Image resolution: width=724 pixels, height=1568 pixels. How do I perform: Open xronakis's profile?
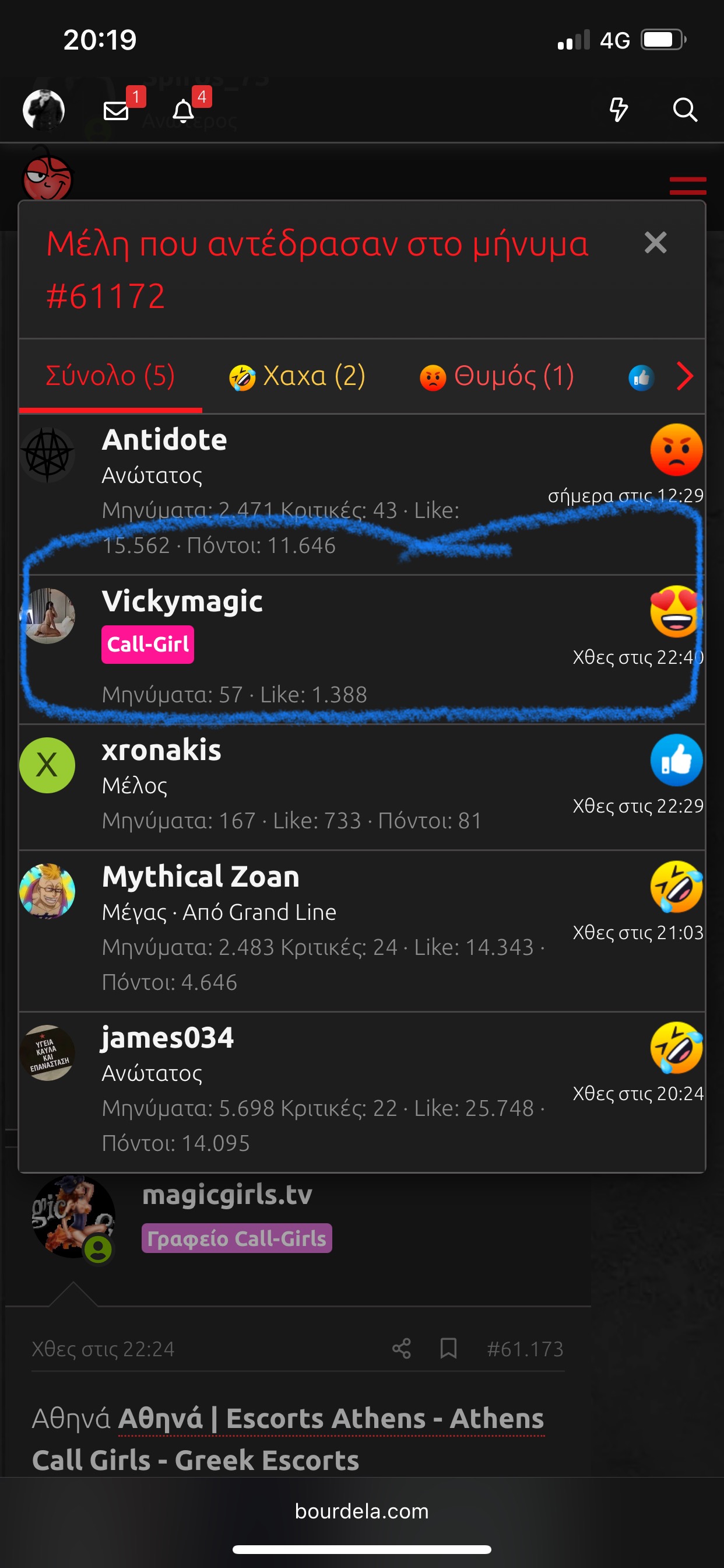(161, 750)
